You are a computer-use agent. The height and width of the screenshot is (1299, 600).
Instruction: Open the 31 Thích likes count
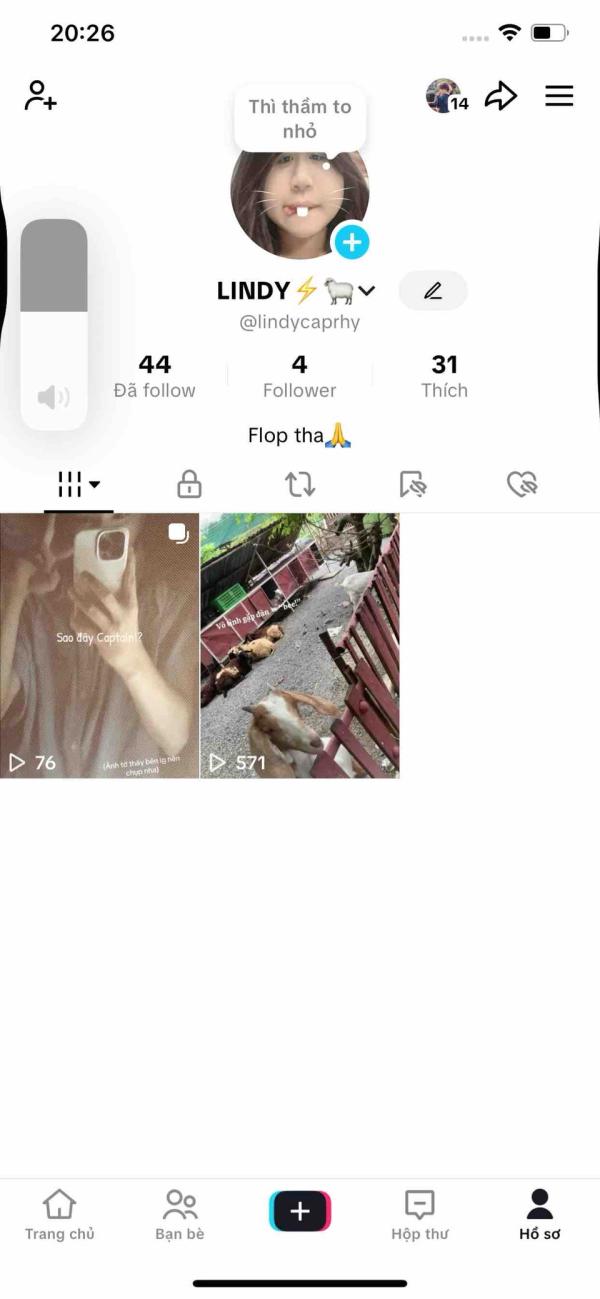click(x=444, y=376)
